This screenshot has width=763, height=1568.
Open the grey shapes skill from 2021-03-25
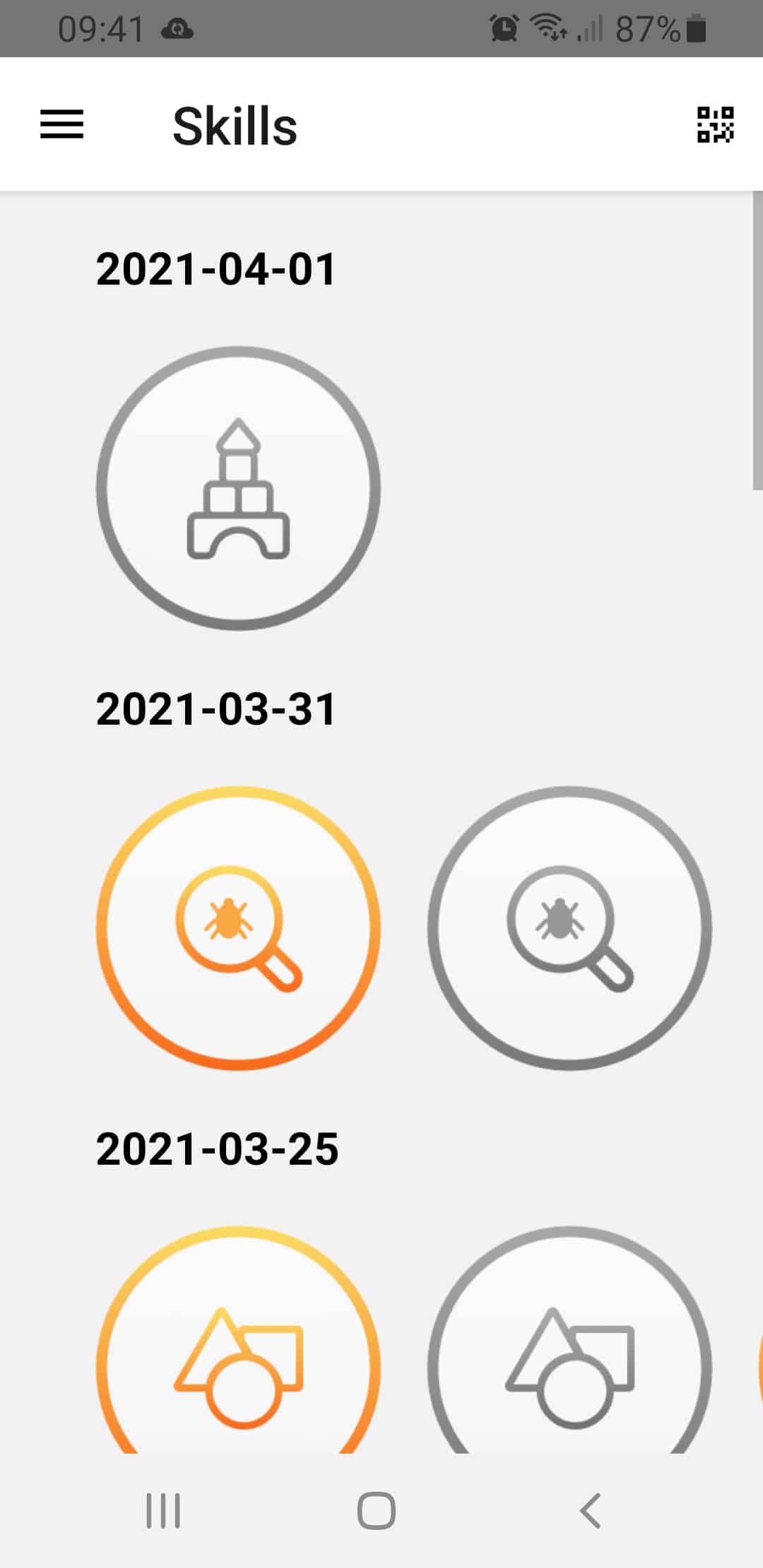[569, 1339]
